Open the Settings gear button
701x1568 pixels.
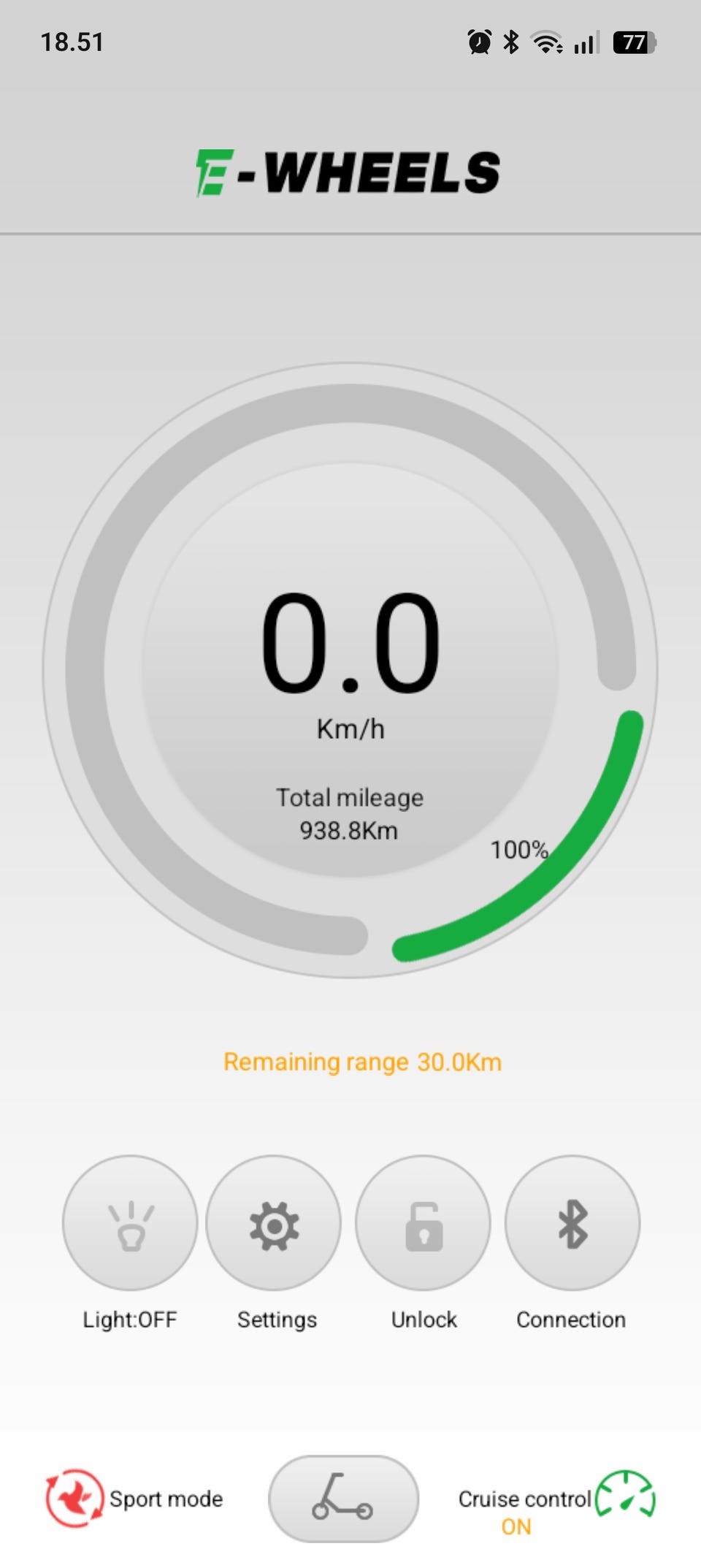pos(274,1222)
